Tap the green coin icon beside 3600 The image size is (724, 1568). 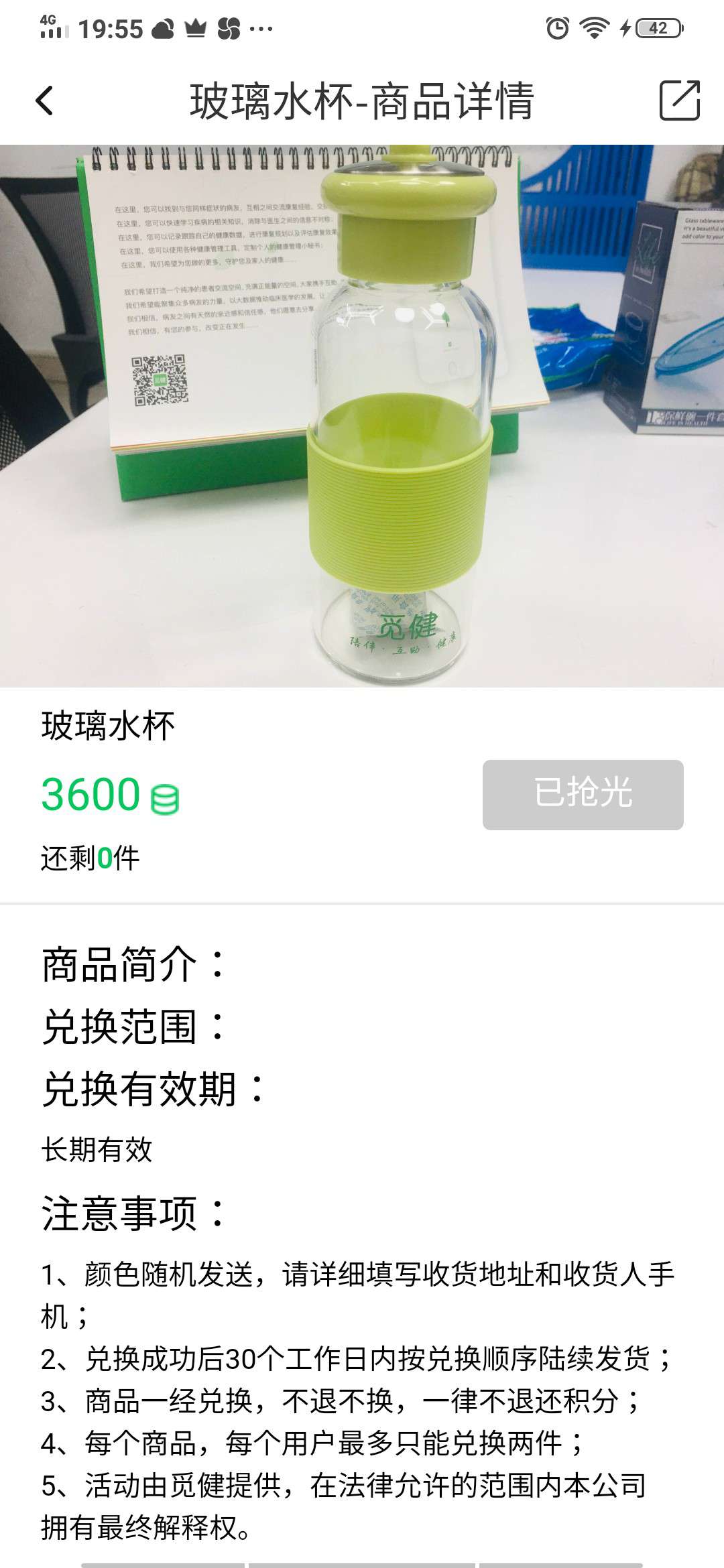click(x=163, y=799)
